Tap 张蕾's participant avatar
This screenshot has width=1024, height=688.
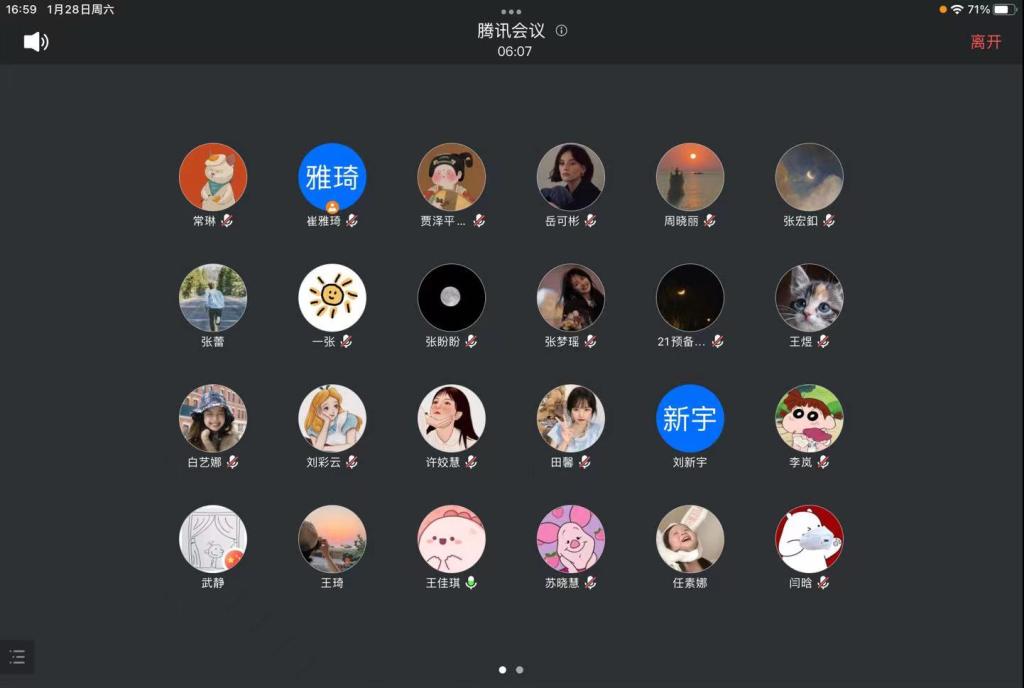[x=213, y=298]
